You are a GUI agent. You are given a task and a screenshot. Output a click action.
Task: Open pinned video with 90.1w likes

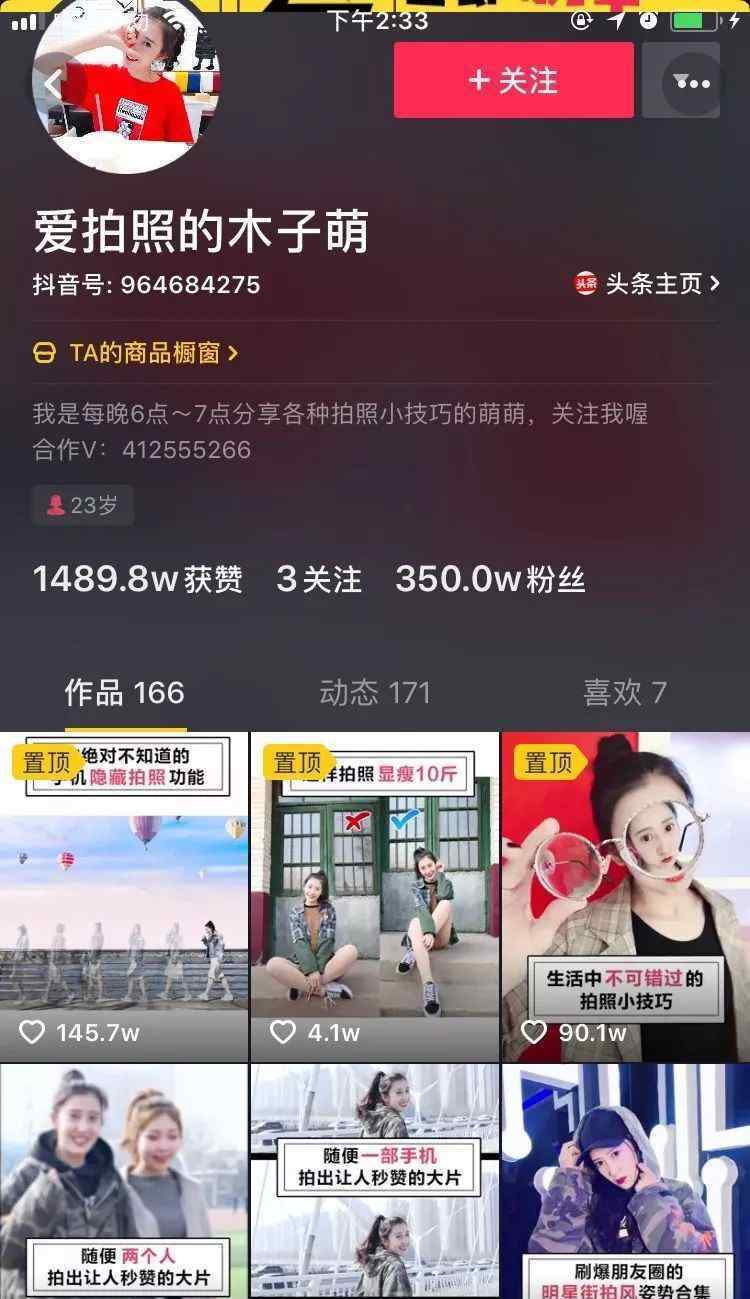coord(626,897)
